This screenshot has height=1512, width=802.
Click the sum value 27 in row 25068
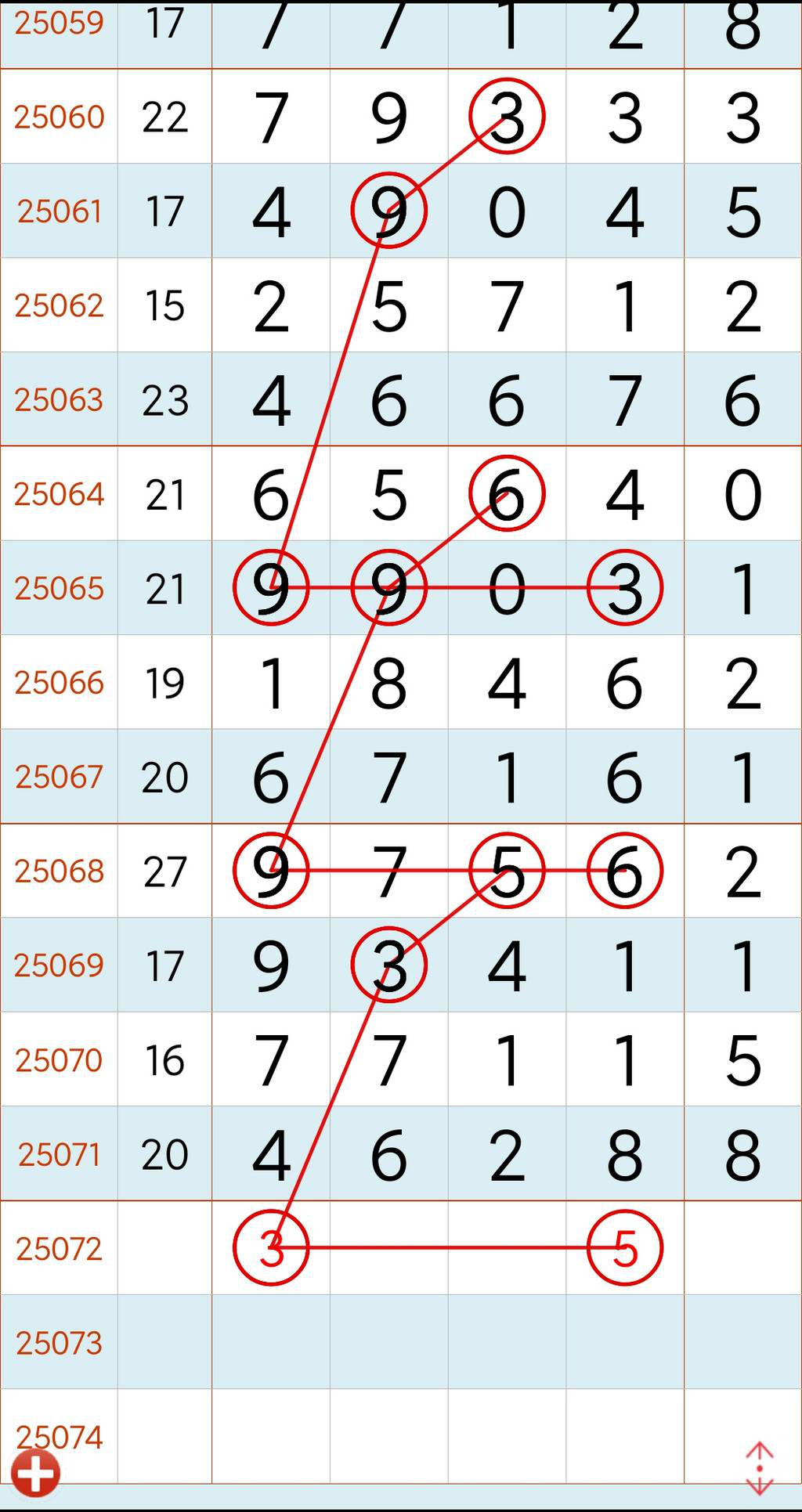[164, 871]
